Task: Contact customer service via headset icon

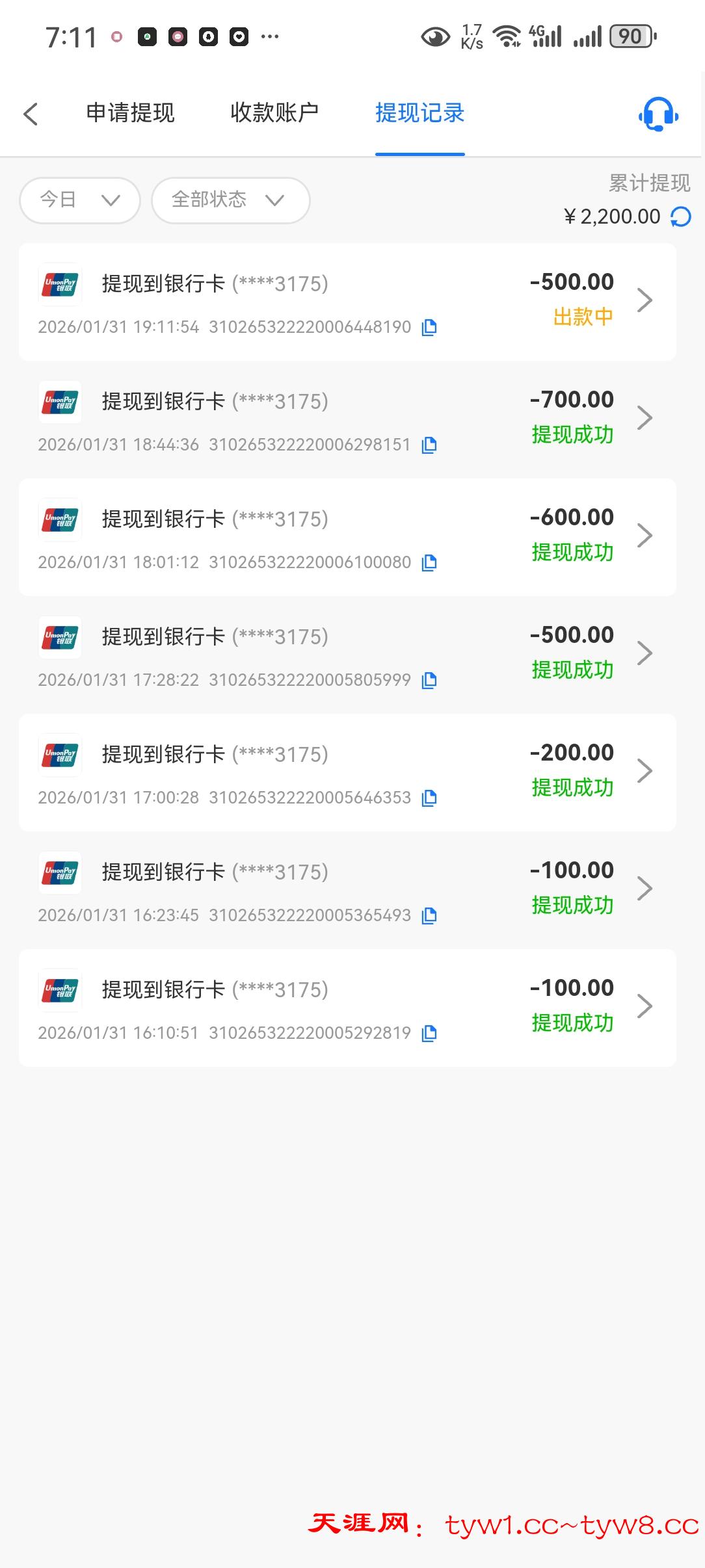Action: pos(658,114)
